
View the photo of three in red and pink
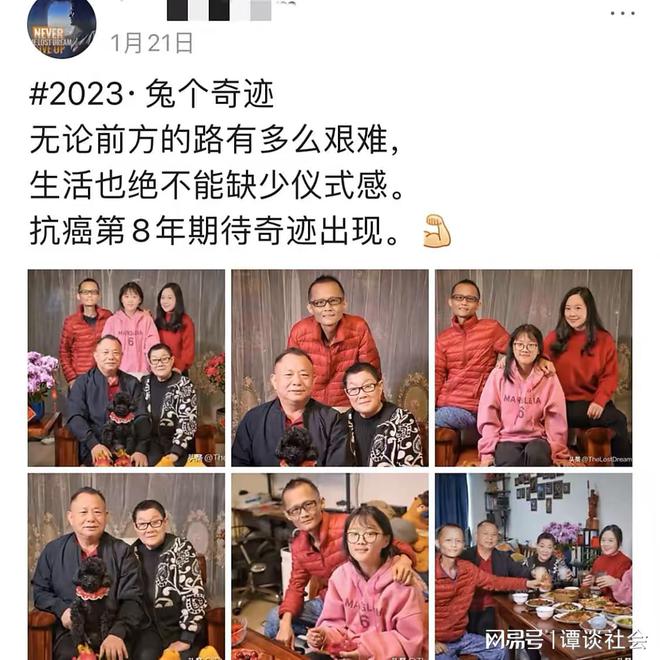[533, 367]
